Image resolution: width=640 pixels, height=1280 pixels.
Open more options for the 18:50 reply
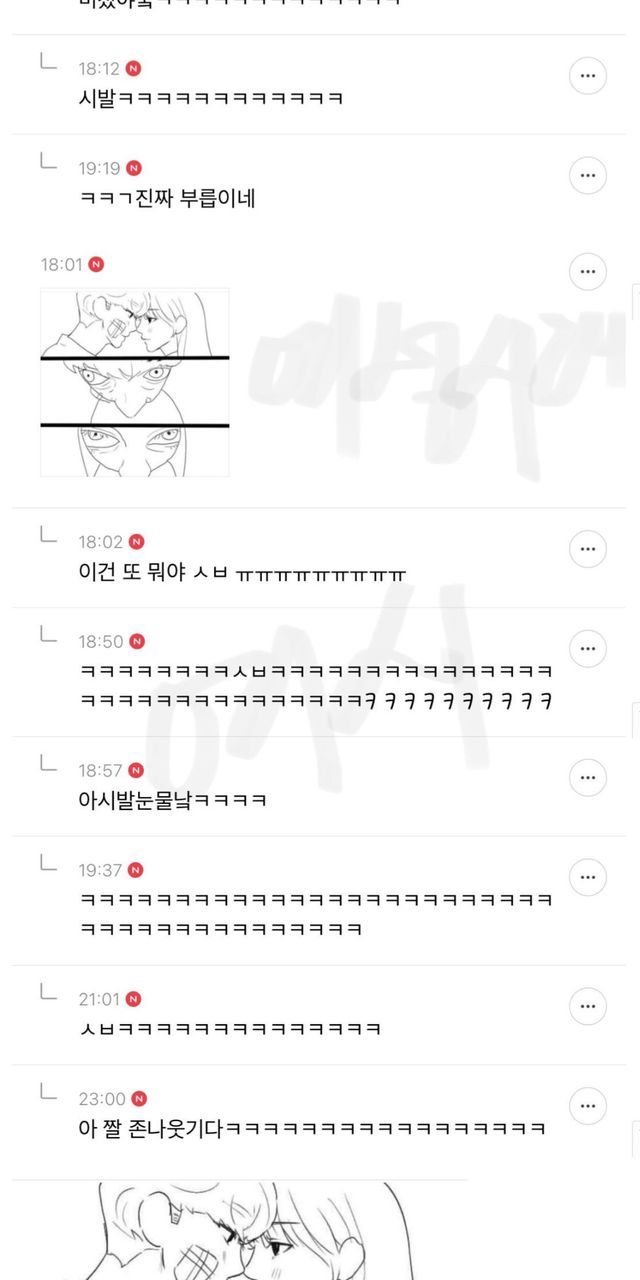click(588, 648)
